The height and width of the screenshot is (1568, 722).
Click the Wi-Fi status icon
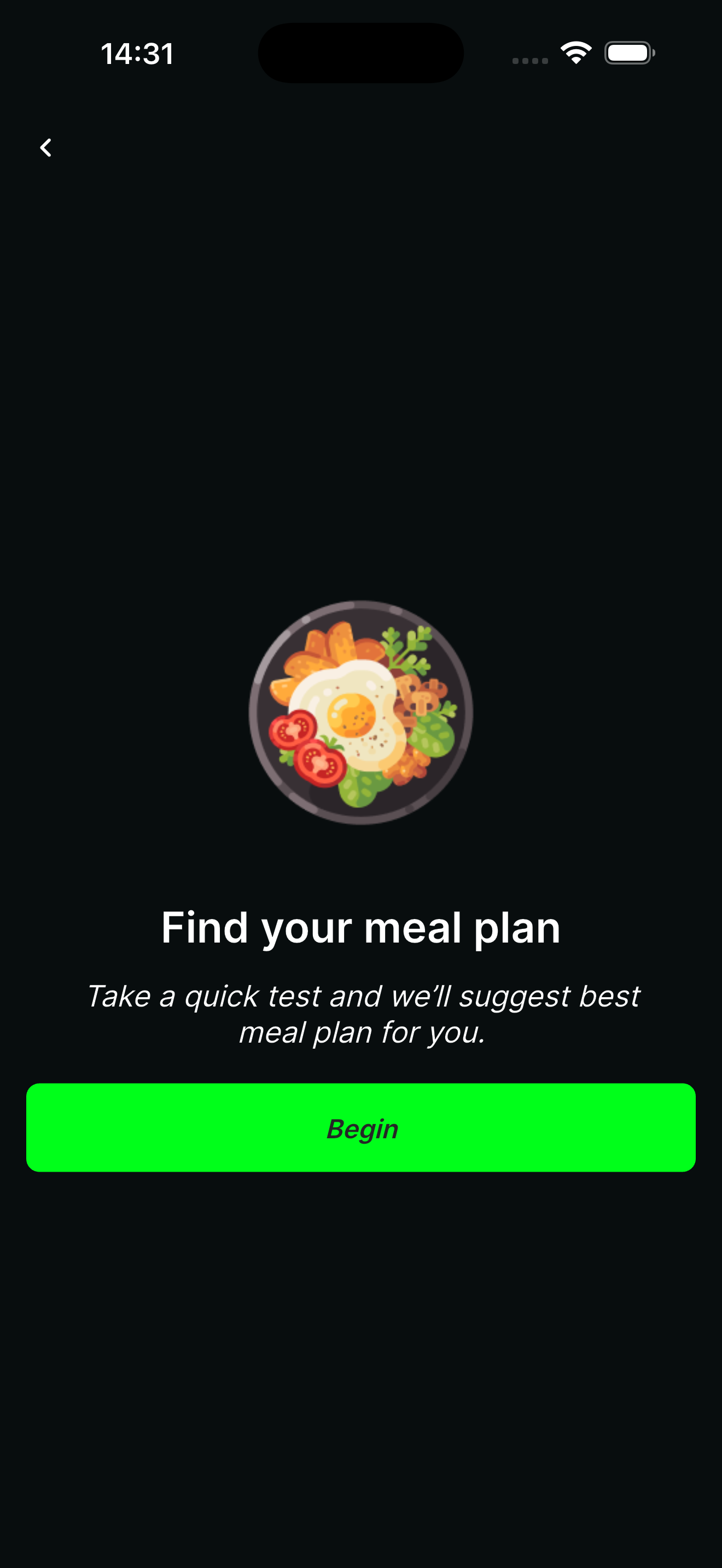click(x=575, y=52)
